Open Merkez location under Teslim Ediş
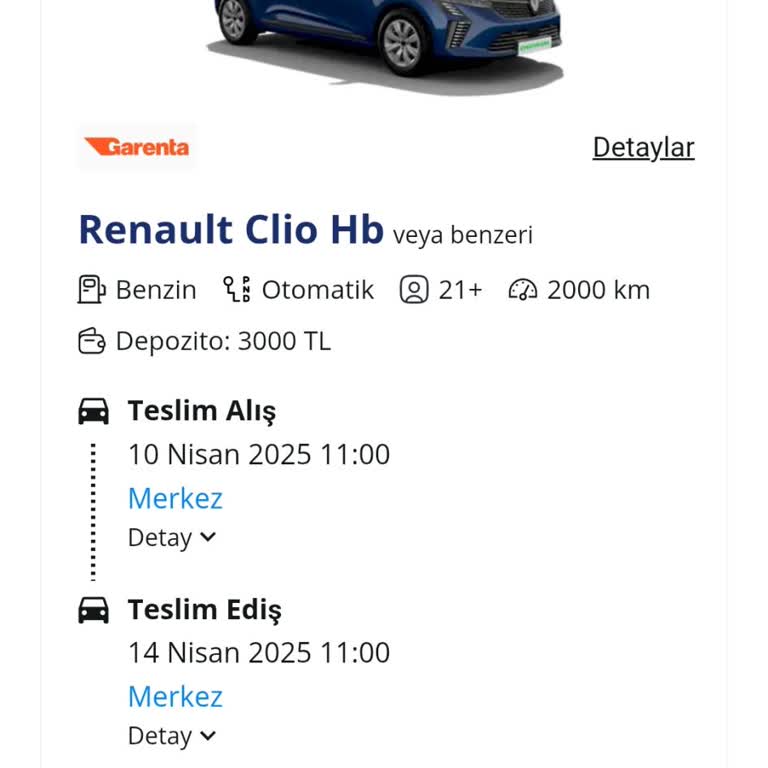 (x=175, y=696)
